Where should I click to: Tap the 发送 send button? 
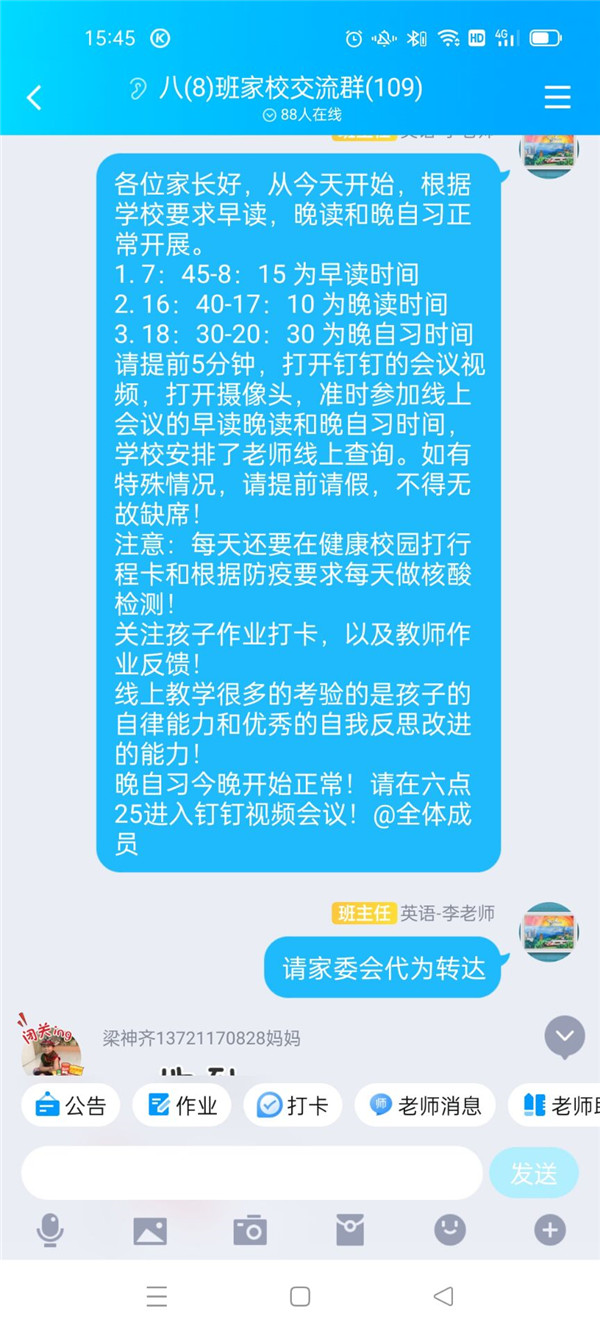pos(534,1173)
